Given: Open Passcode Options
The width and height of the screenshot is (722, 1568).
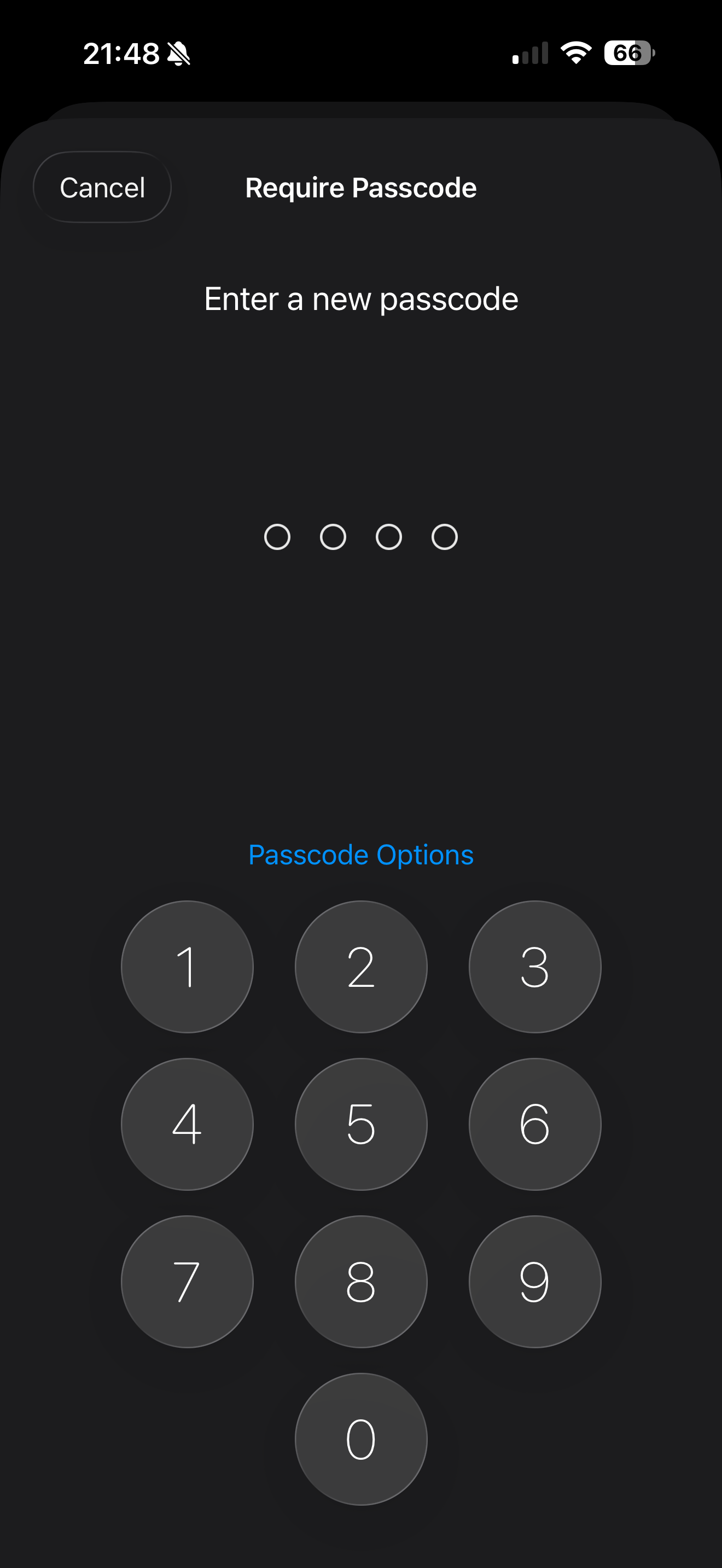Looking at the screenshot, I should tap(361, 855).
